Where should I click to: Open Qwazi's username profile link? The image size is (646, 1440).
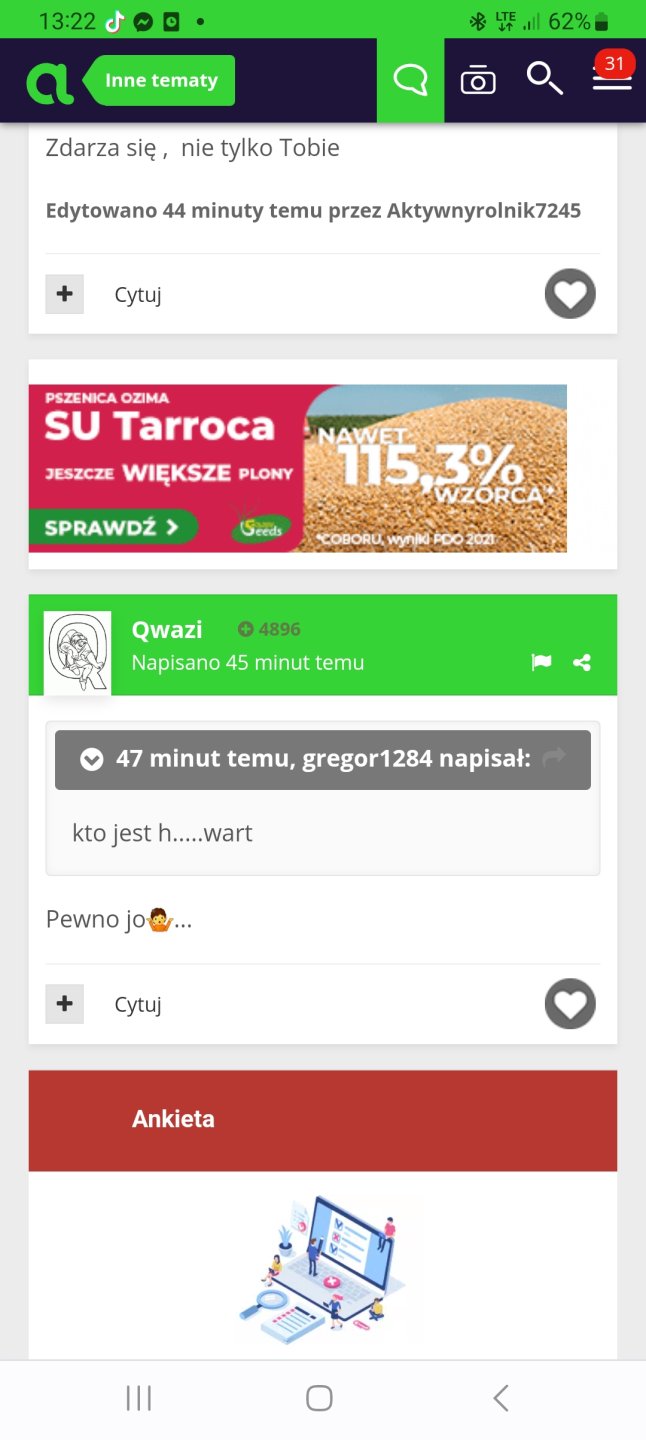pyautogui.click(x=167, y=629)
